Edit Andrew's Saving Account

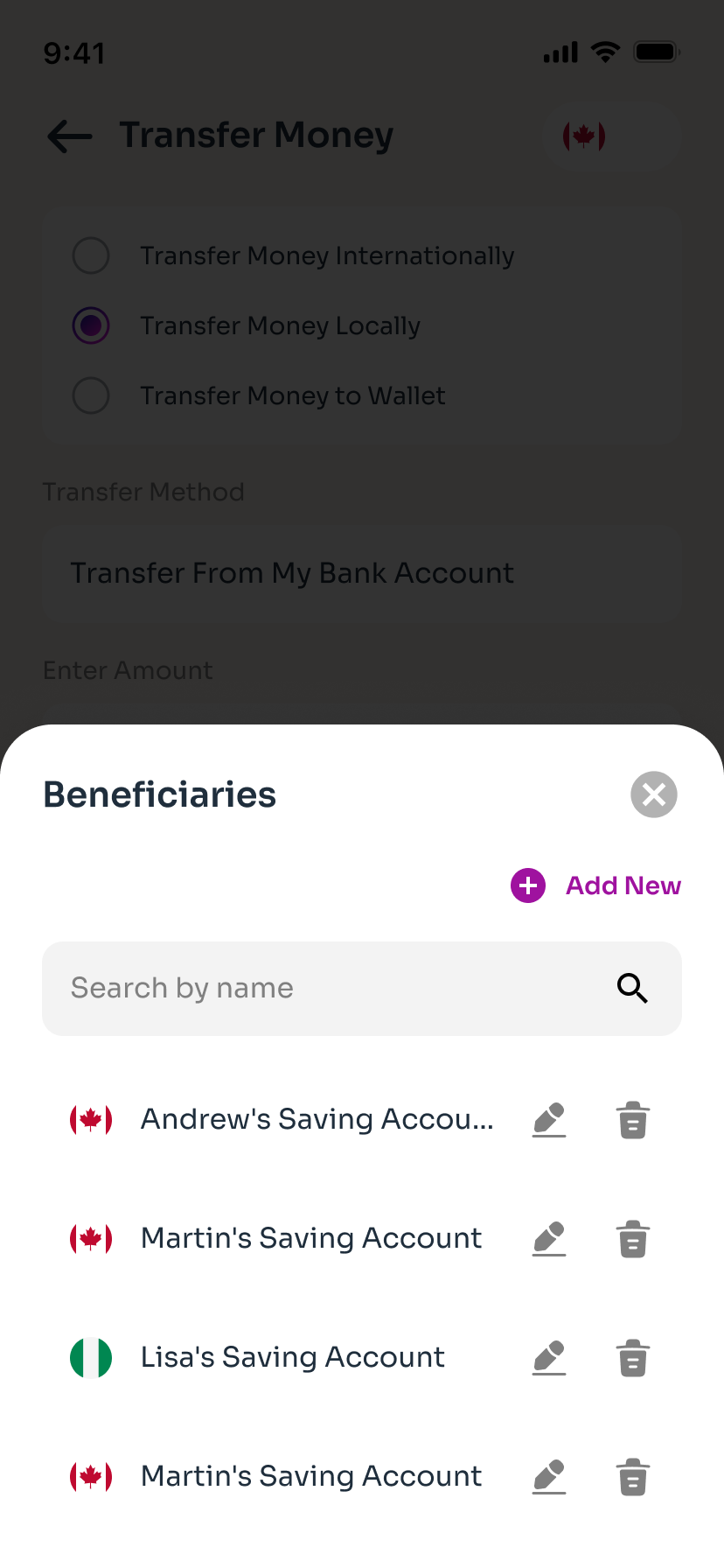pyautogui.click(x=549, y=1119)
